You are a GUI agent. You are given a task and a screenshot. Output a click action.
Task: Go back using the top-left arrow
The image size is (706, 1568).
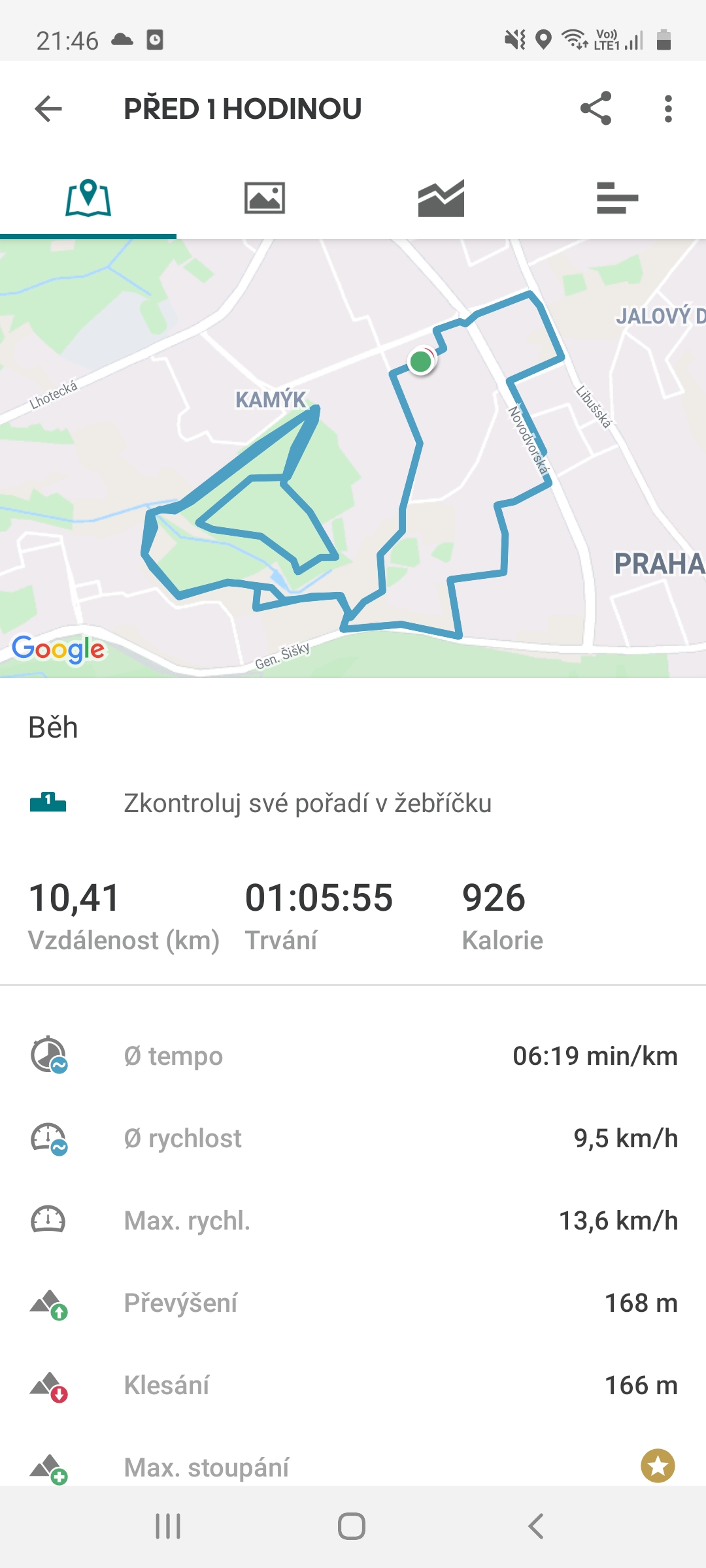click(48, 108)
